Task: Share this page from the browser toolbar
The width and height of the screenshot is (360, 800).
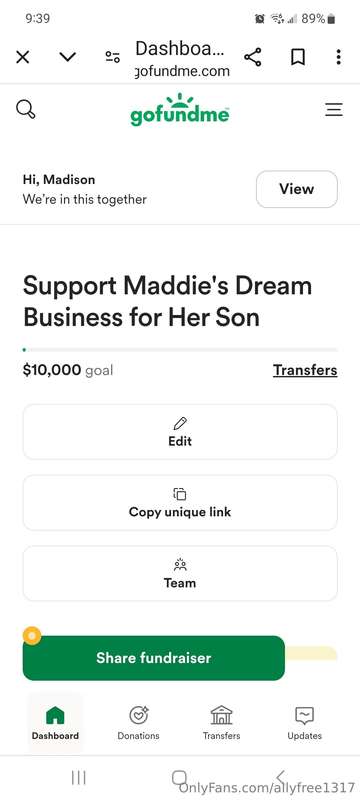Action: point(252,57)
